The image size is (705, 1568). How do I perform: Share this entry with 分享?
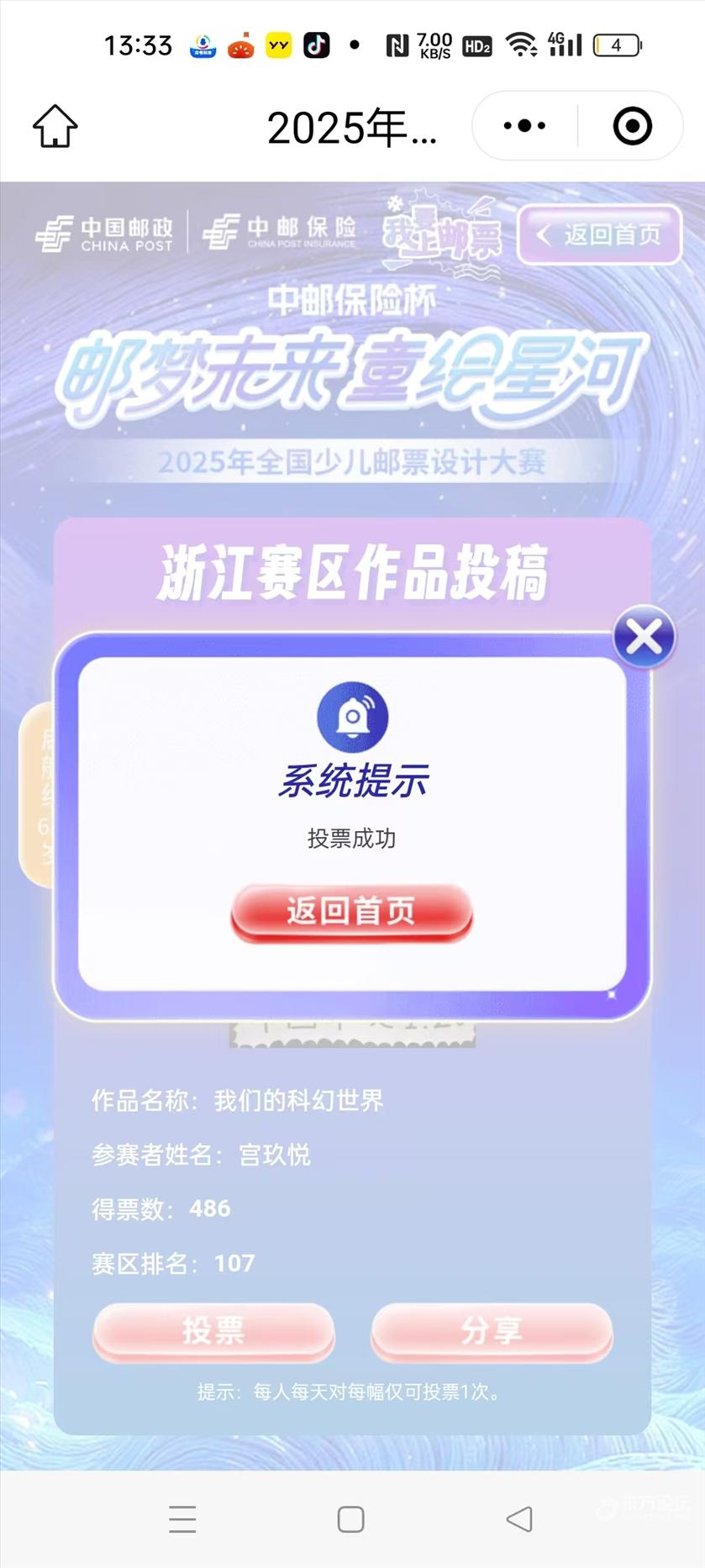pyautogui.click(x=492, y=1331)
